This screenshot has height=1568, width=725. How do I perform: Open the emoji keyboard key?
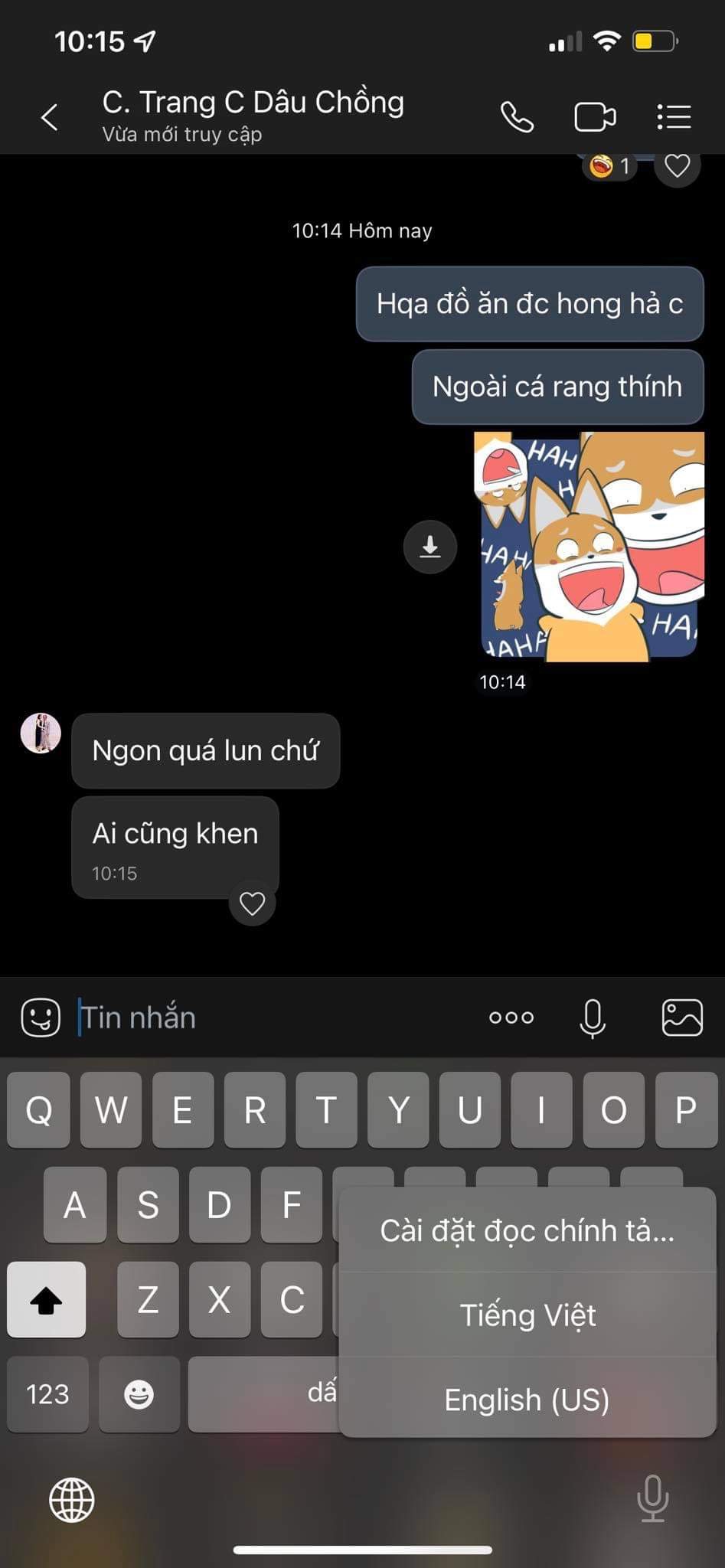[139, 1394]
